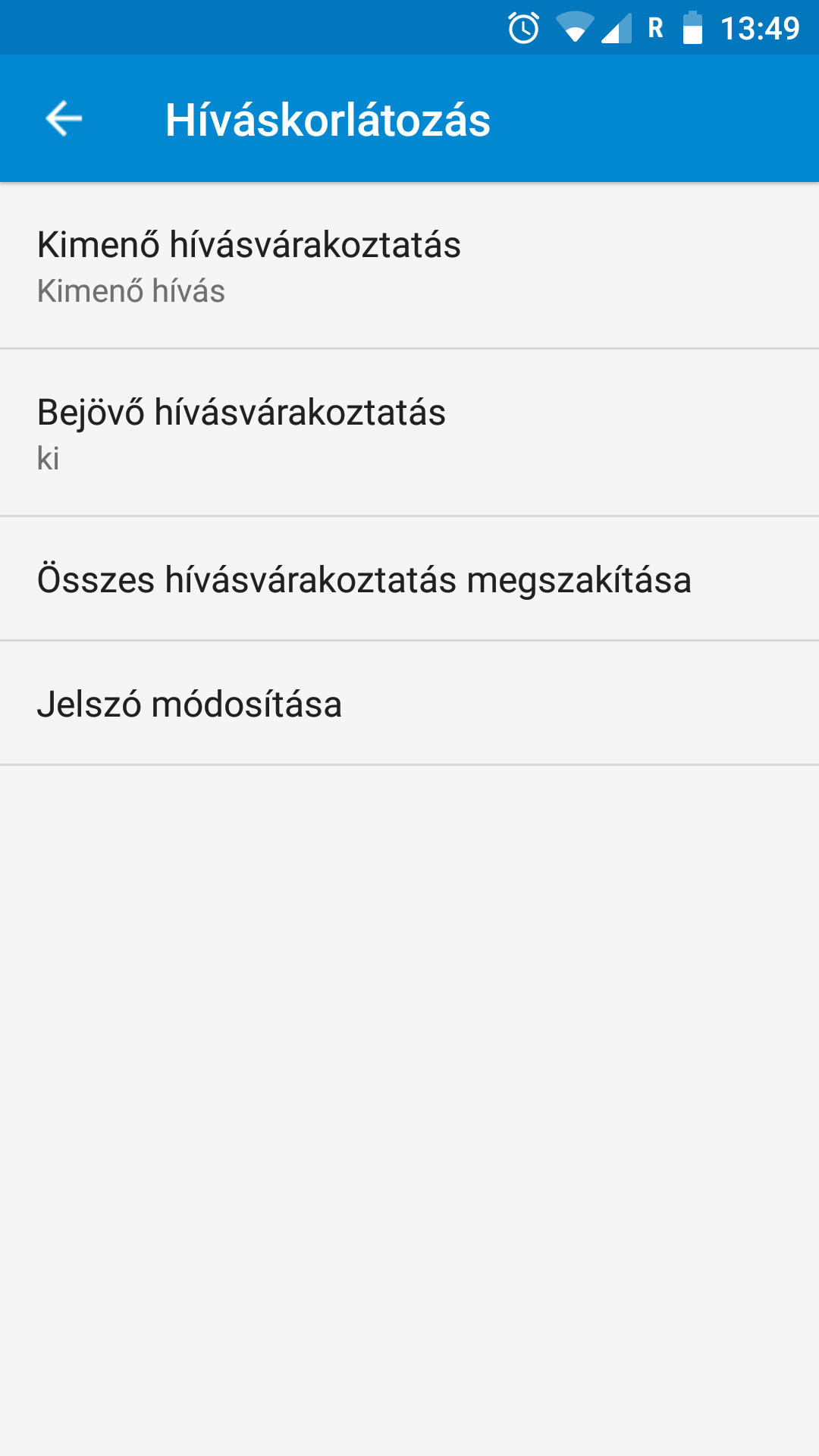Select Összes hívásvárakoztatás megszakítása

click(409, 579)
